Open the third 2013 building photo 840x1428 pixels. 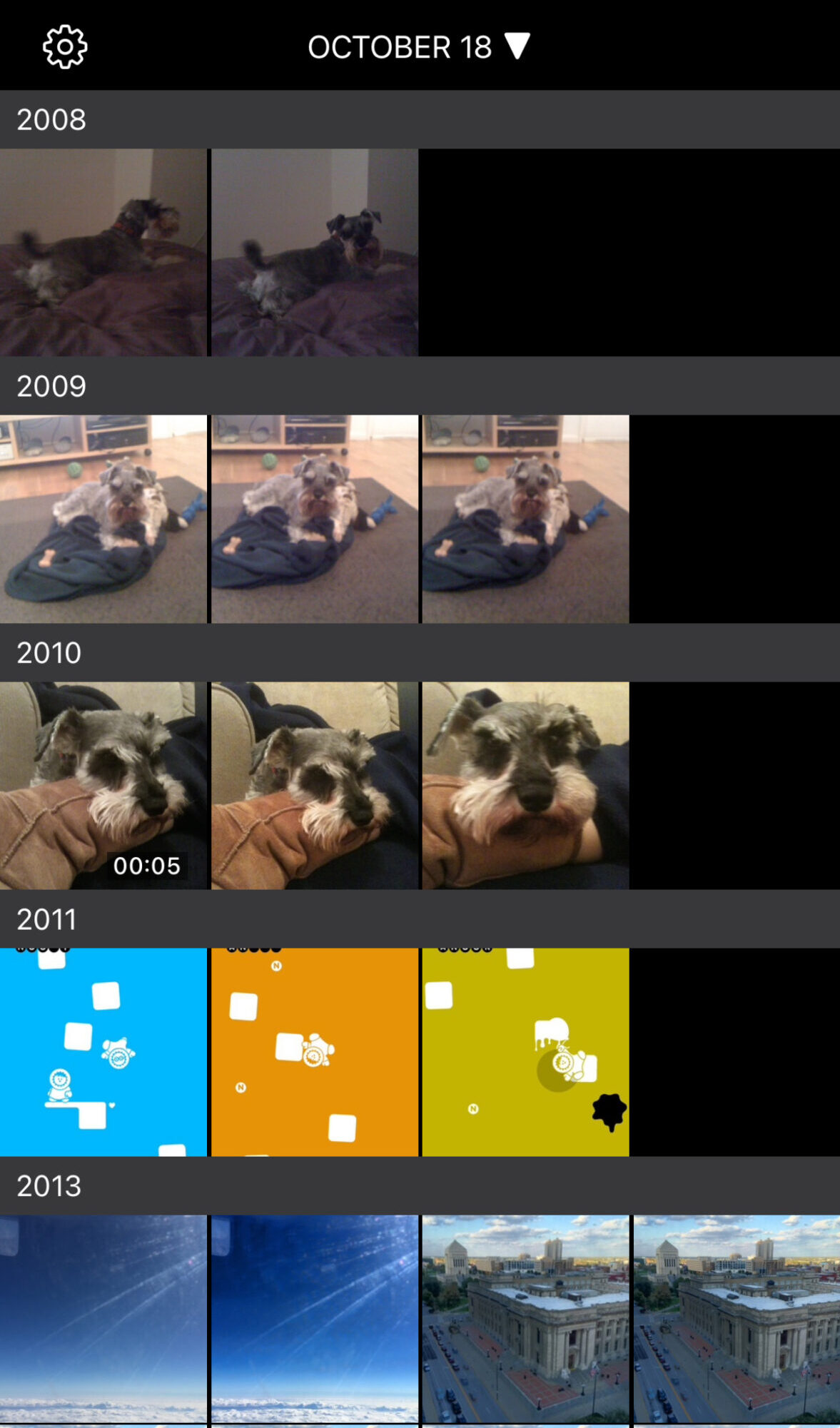(526, 1319)
